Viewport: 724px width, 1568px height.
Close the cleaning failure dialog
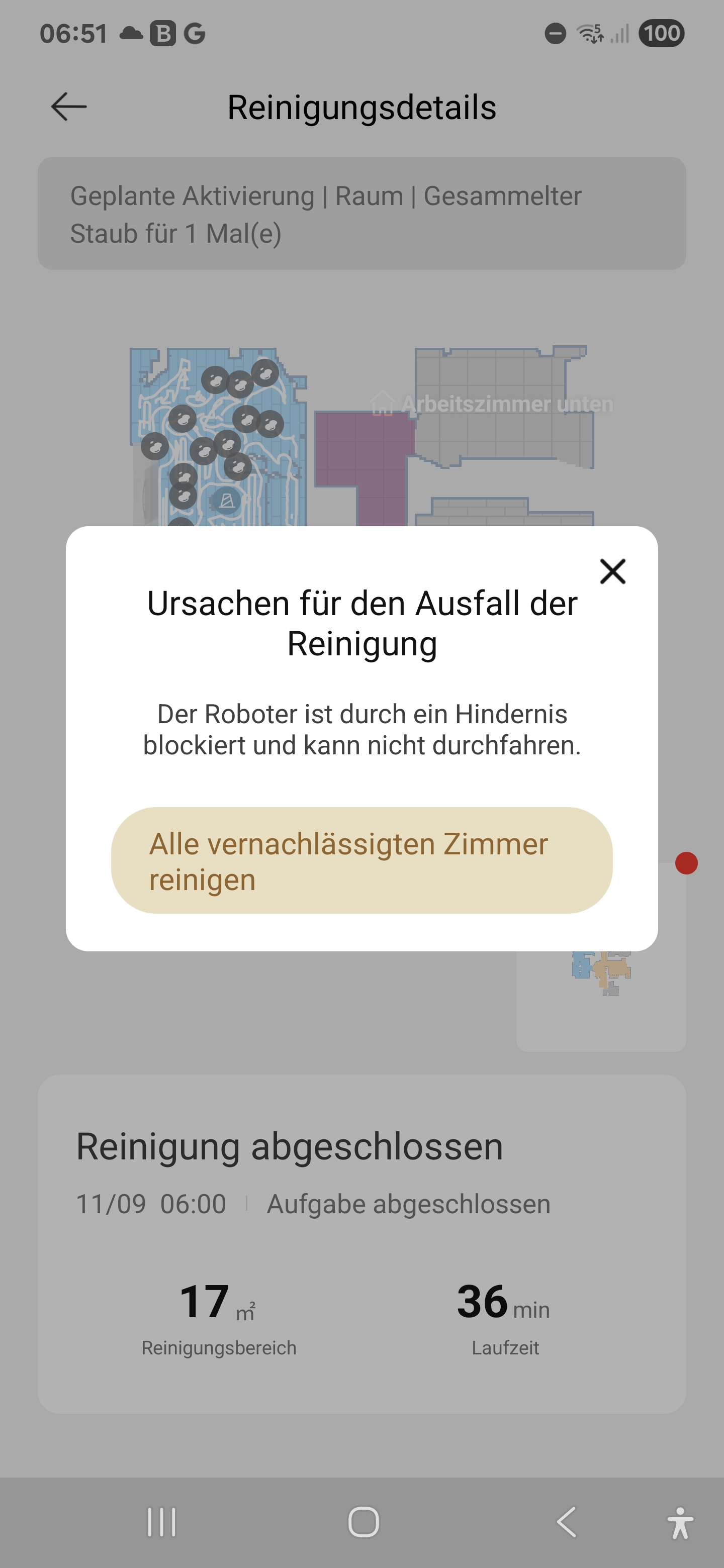[x=612, y=571]
